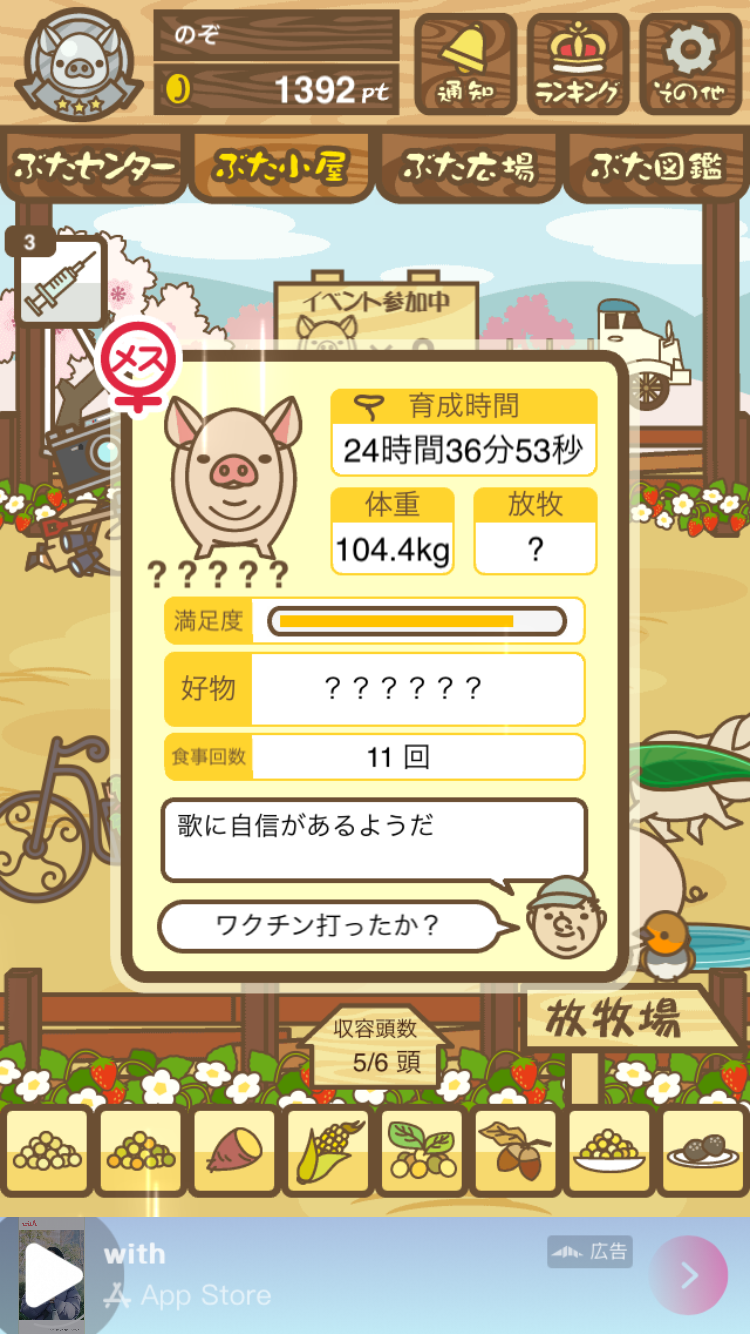Feed the sweet potato
This screenshot has width=750, height=1334.
[233, 1151]
